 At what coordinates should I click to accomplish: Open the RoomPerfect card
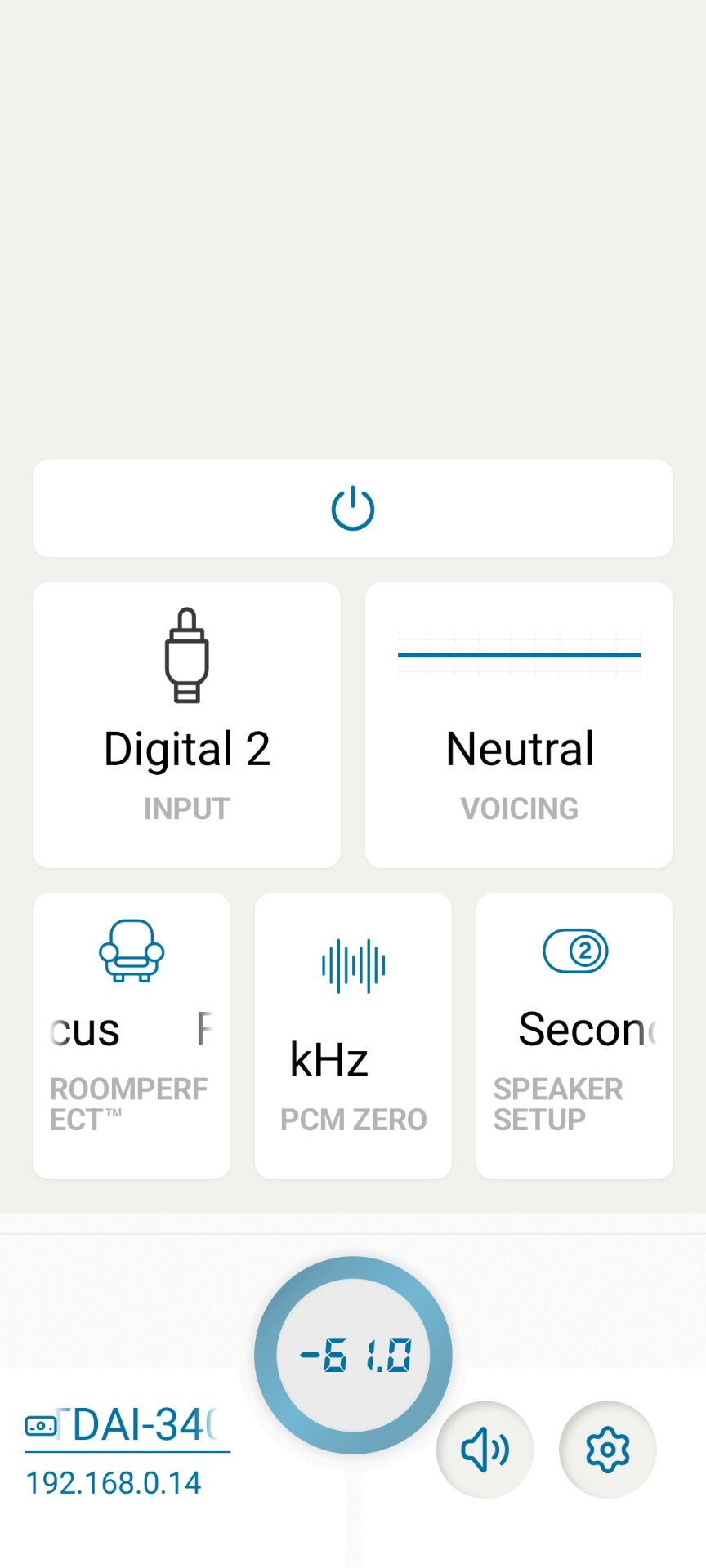pos(132,1036)
